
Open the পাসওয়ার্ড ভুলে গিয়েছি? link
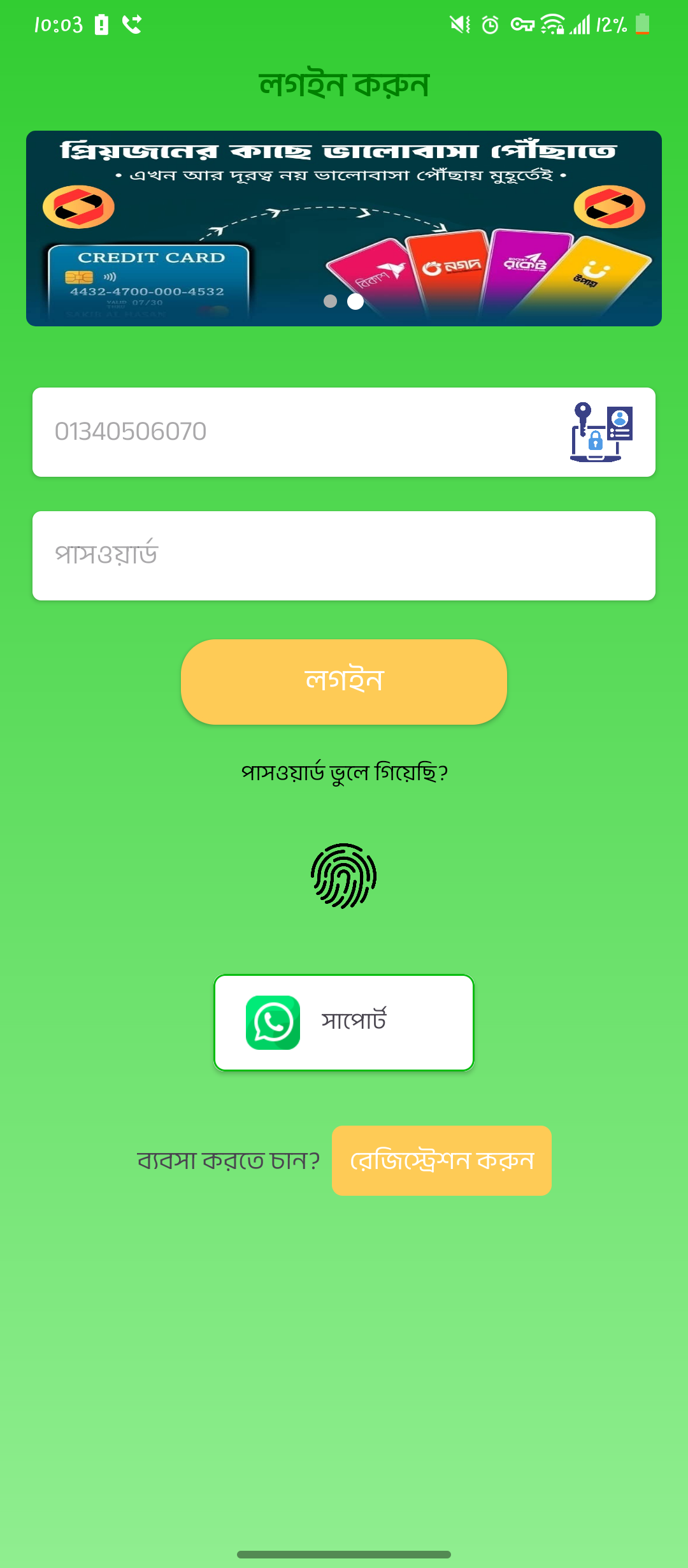coord(344,773)
